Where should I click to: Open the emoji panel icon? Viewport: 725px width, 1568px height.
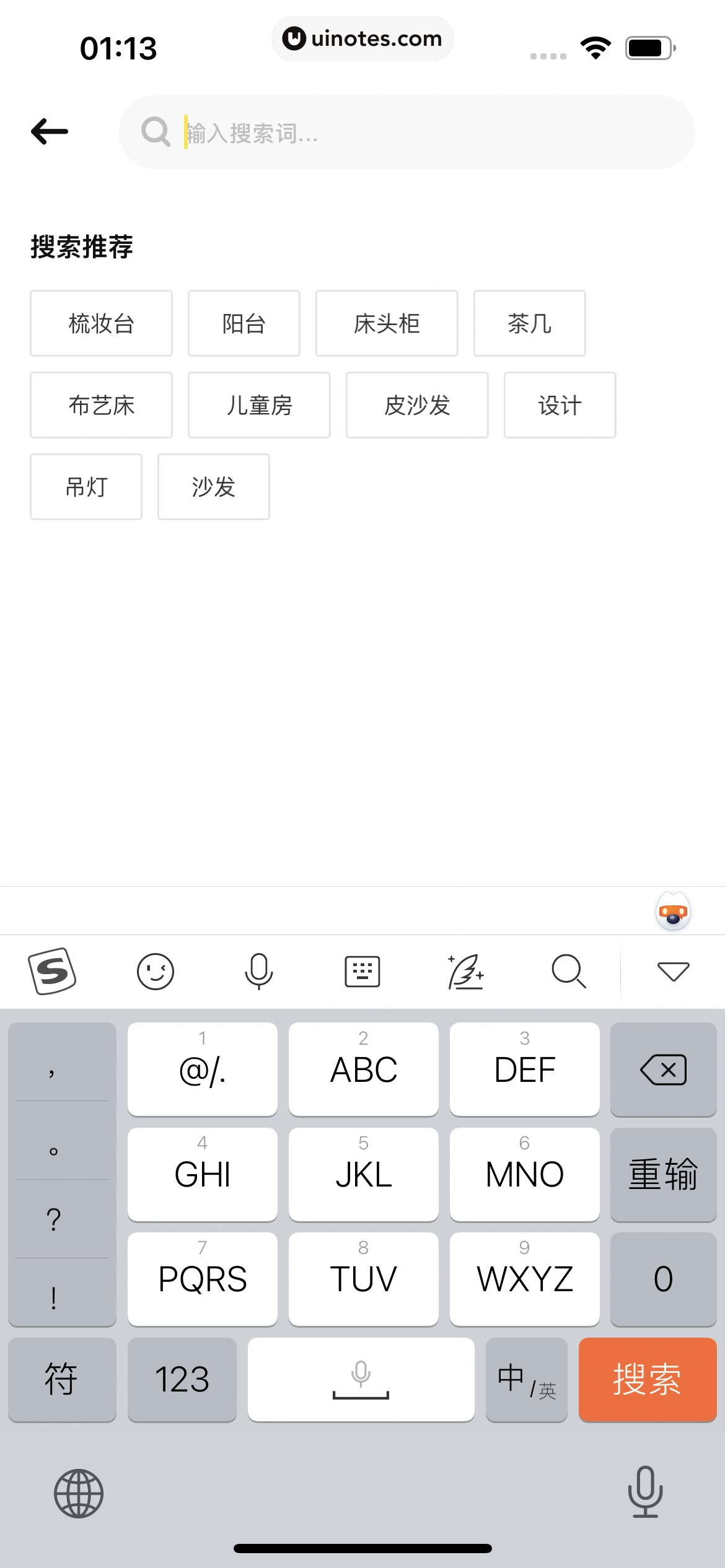(156, 970)
